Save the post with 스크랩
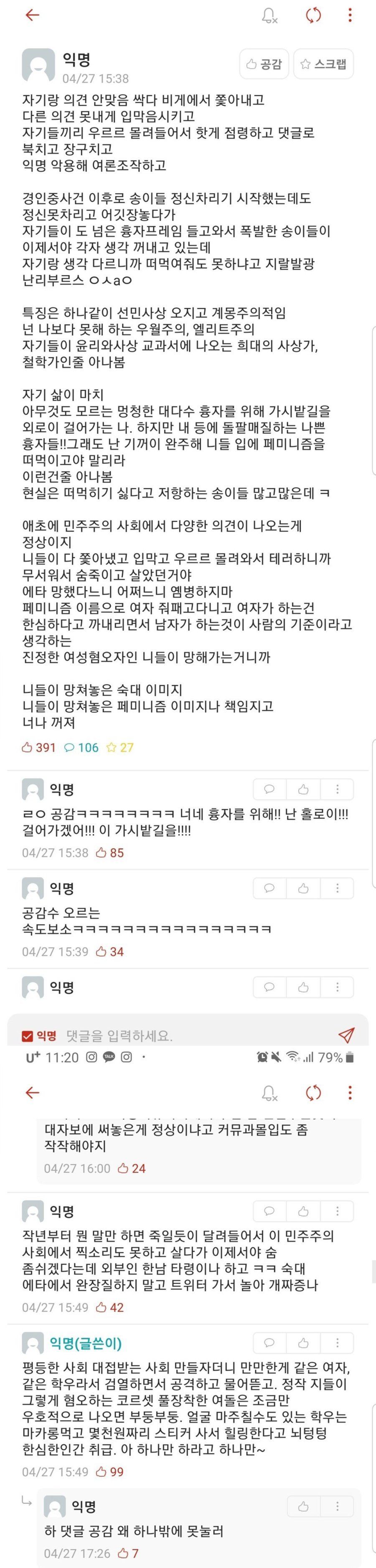Image resolution: width=376 pixels, height=1568 pixels. point(323,64)
